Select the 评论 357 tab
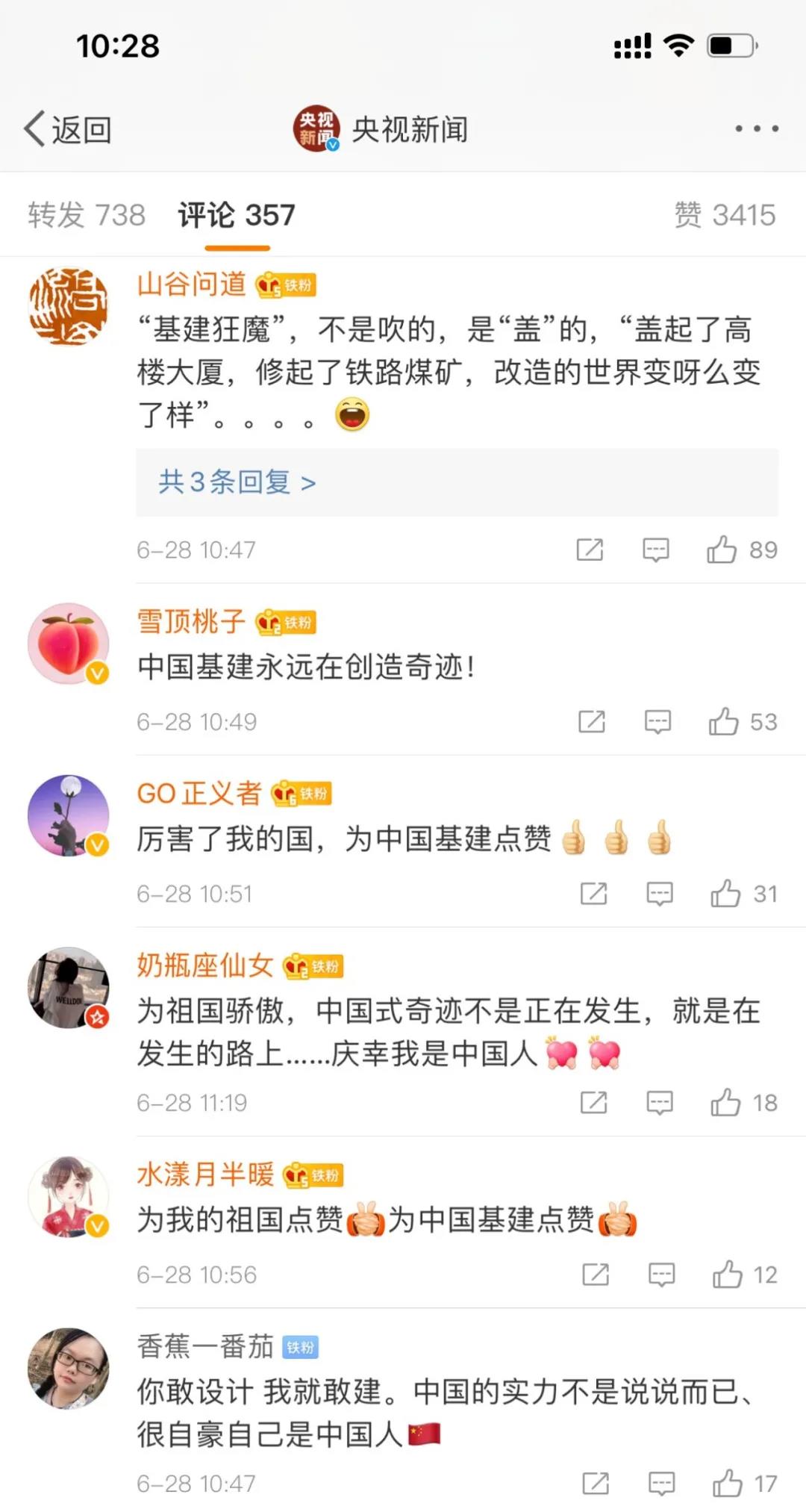Screen dimensions: 806x1512 point(237,215)
